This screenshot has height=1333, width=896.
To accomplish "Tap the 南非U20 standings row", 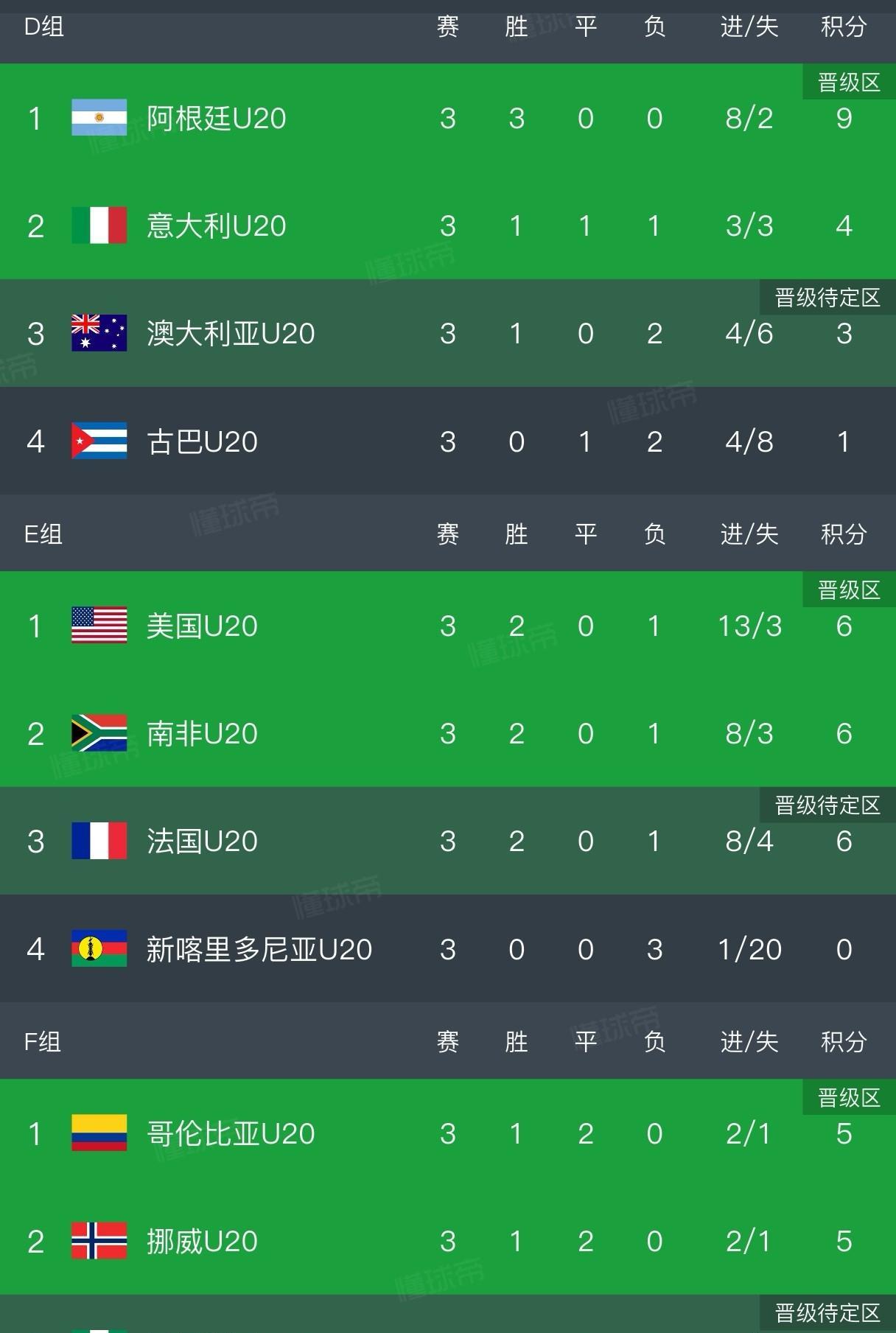I will pos(448,733).
